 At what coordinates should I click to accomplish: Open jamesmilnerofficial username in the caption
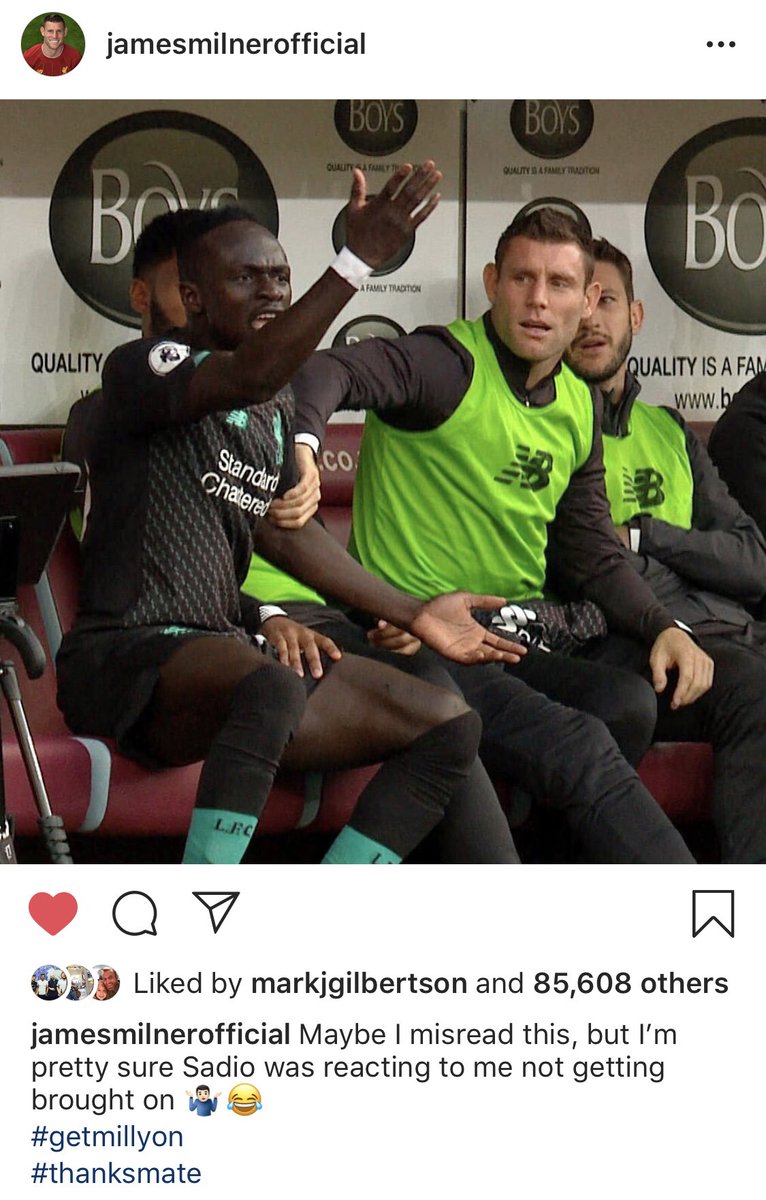[x=161, y=1033]
